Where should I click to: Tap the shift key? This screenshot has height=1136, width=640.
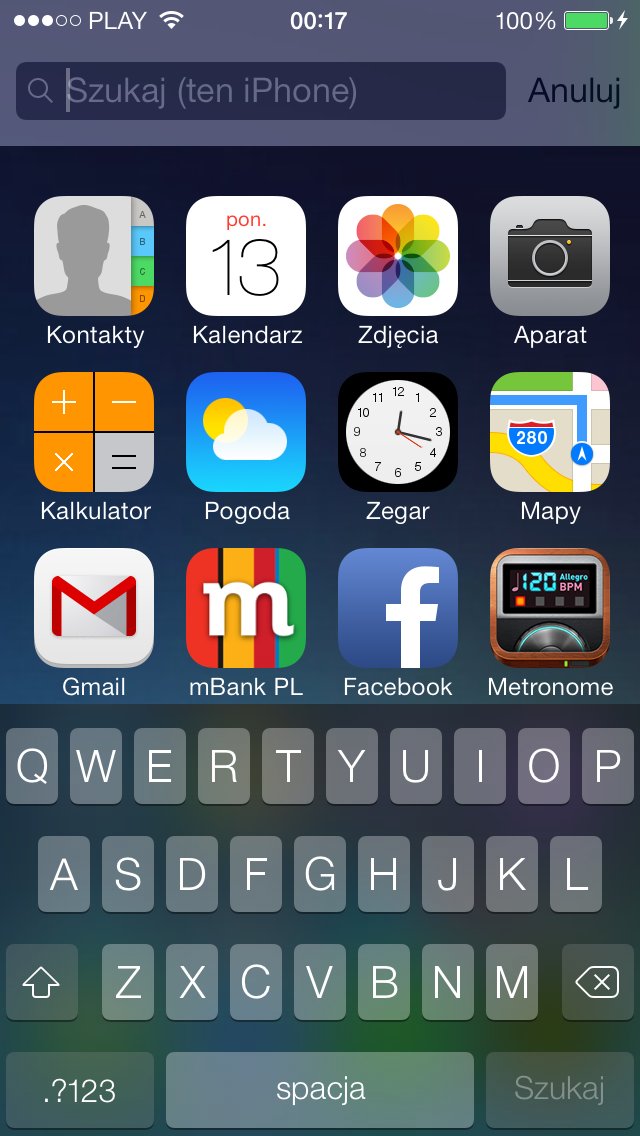pyautogui.click(x=42, y=982)
